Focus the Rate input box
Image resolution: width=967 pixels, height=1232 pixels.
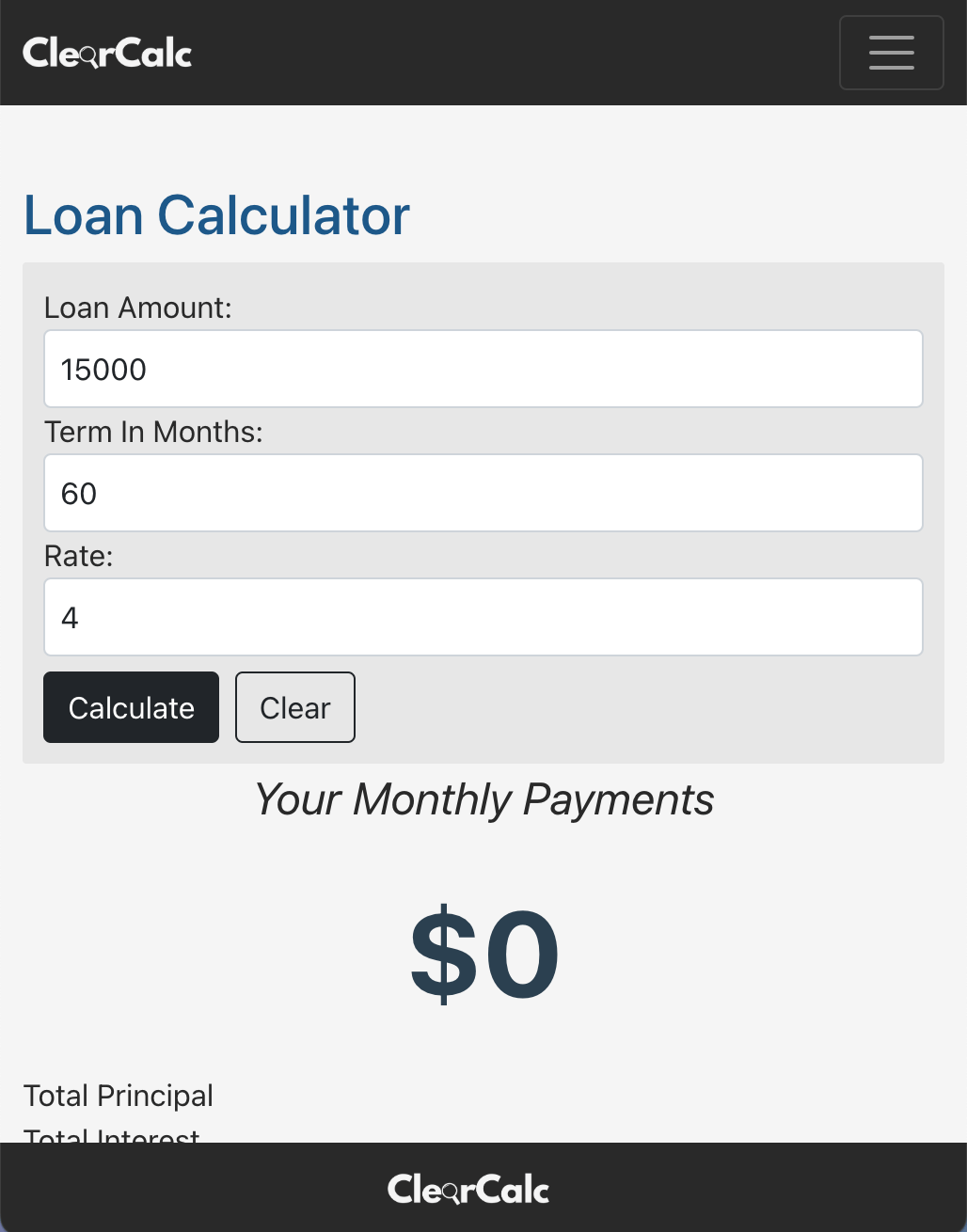pos(483,617)
